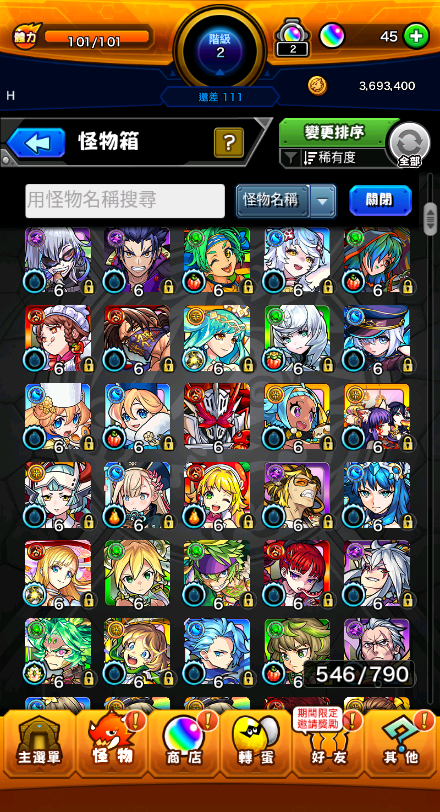Select the navy-cap silver-haired monster
Image resolution: width=440 pixels, height=812 pixels.
377,338
